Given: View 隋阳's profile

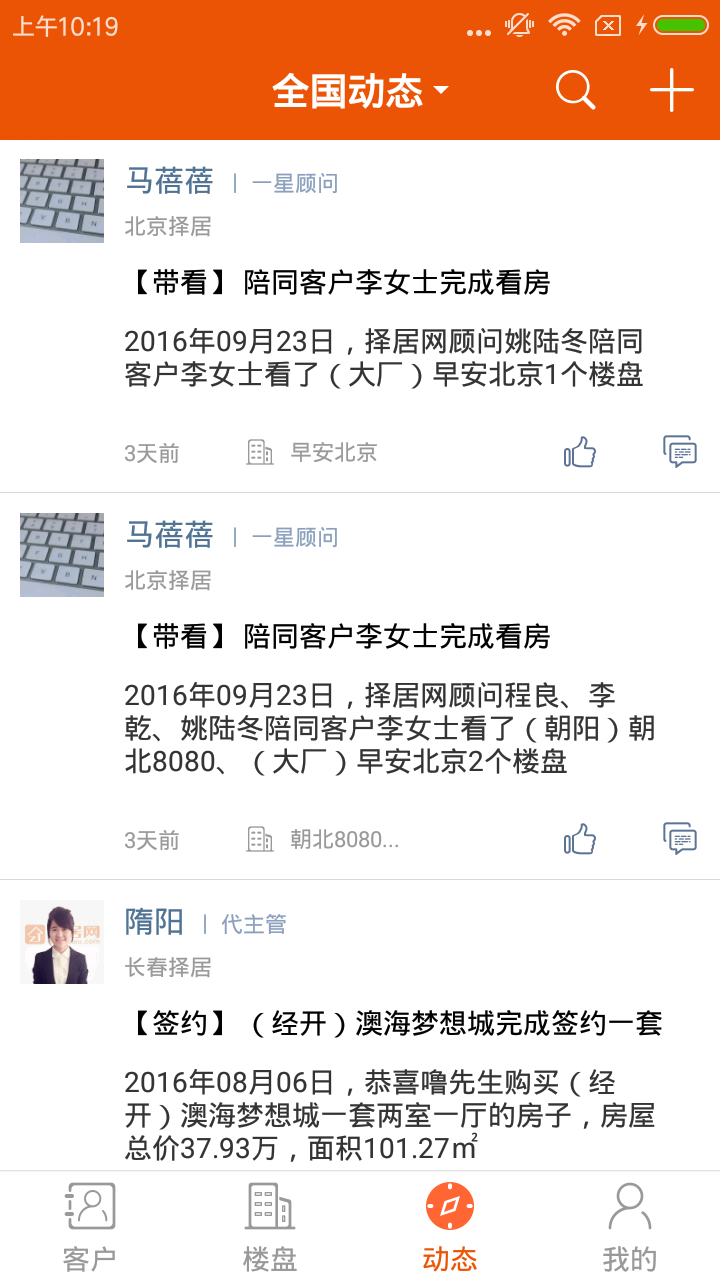Looking at the screenshot, I should pyautogui.click(x=155, y=922).
